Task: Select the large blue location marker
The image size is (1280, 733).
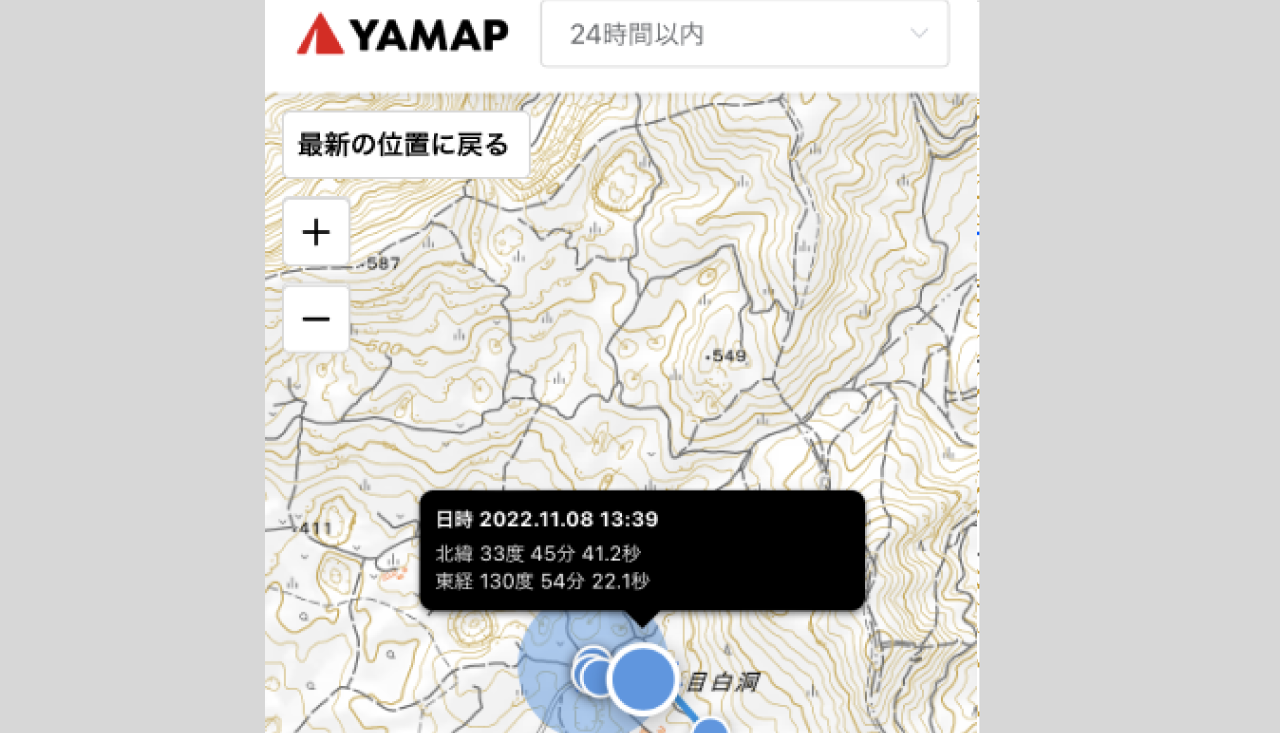Action: coord(643,678)
